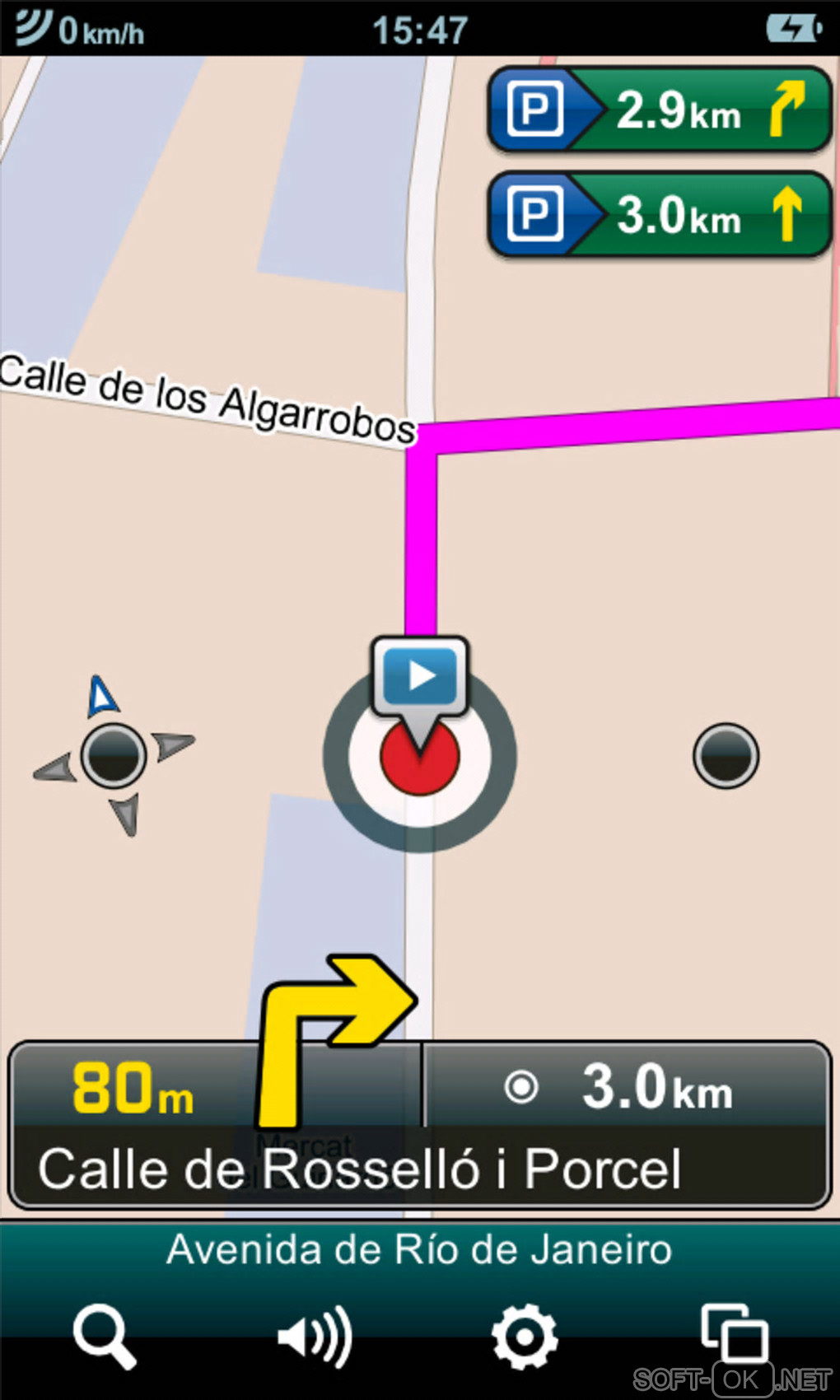Select the parking sign showing 2.9 km

(x=660, y=110)
